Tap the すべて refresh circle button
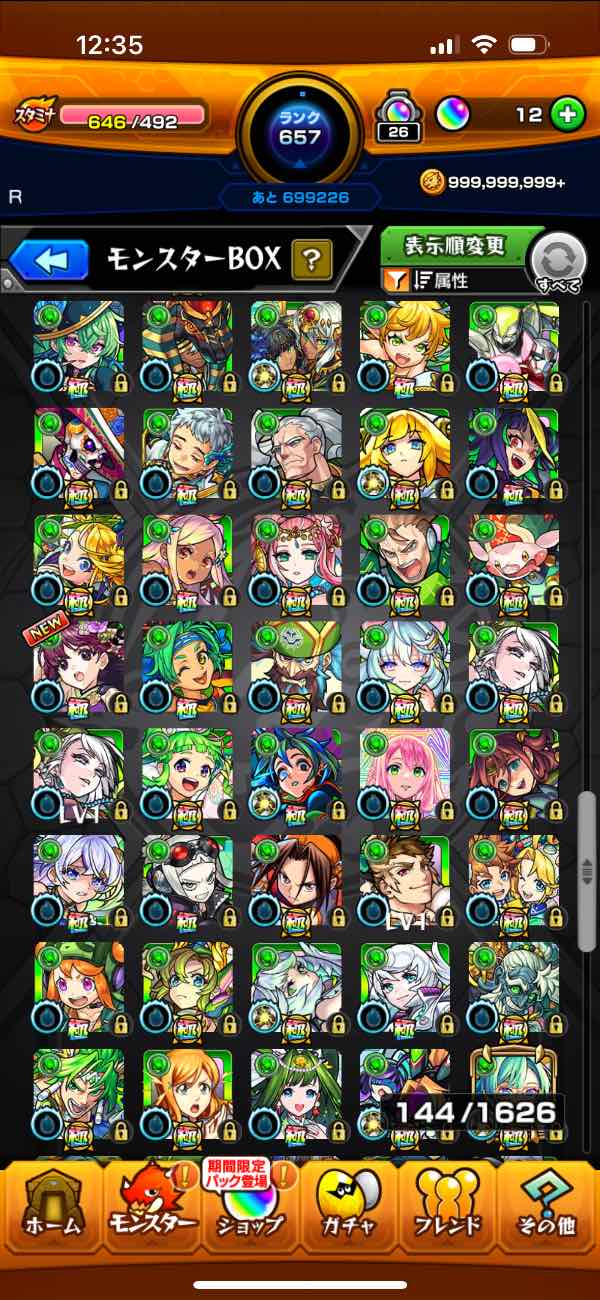 [558, 263]
